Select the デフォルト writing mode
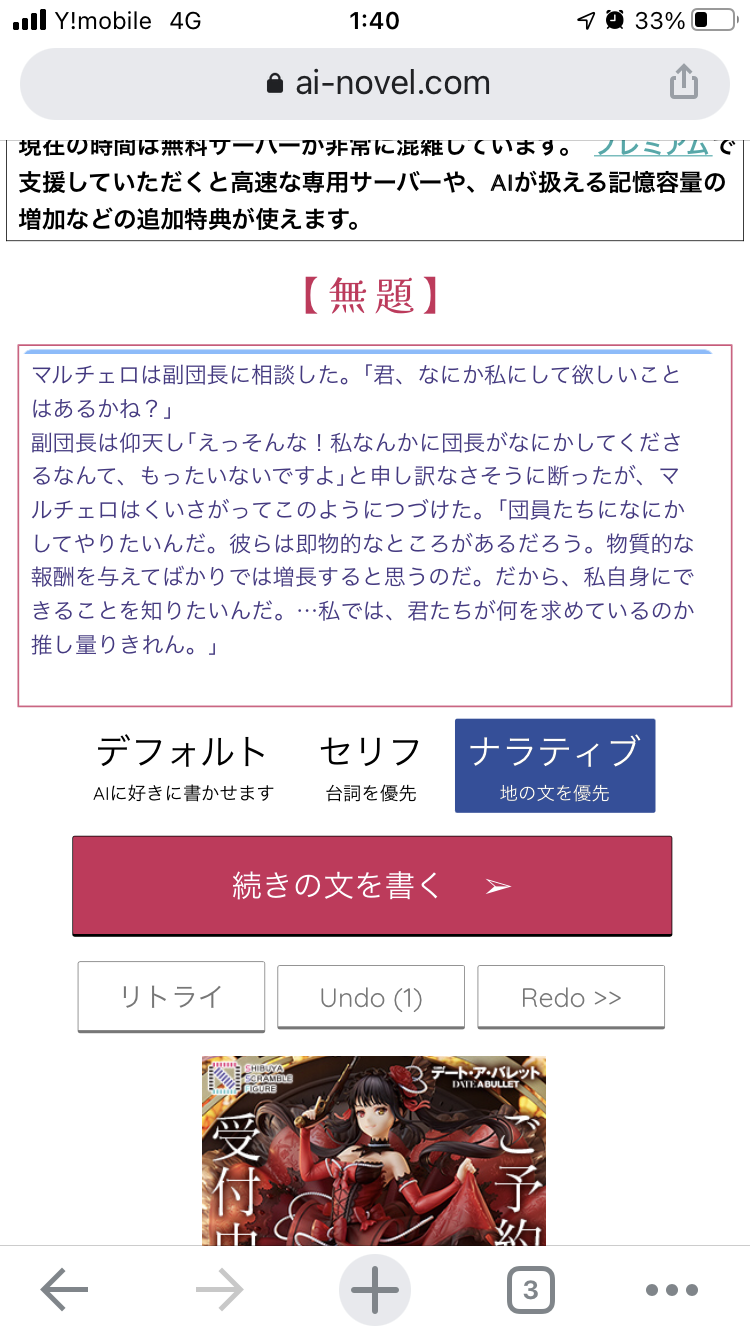The height and width of the screenshot is (1334, 750). tap(182, 766)
